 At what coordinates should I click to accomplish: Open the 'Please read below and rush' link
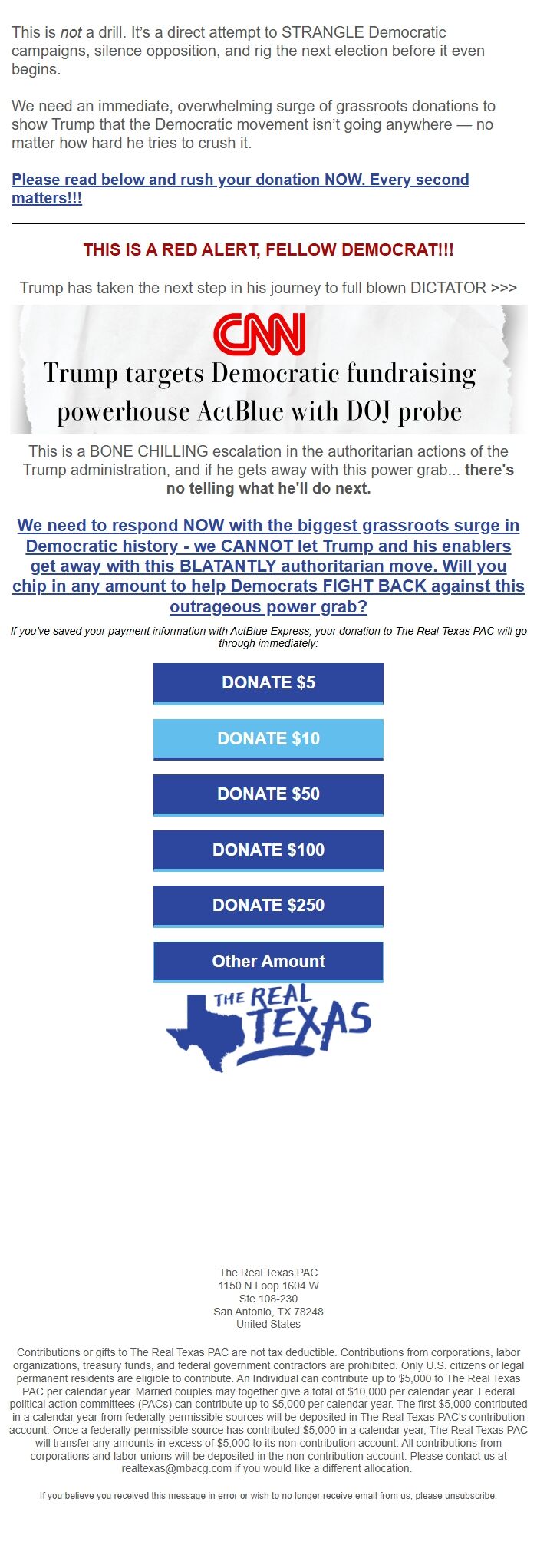239,180
